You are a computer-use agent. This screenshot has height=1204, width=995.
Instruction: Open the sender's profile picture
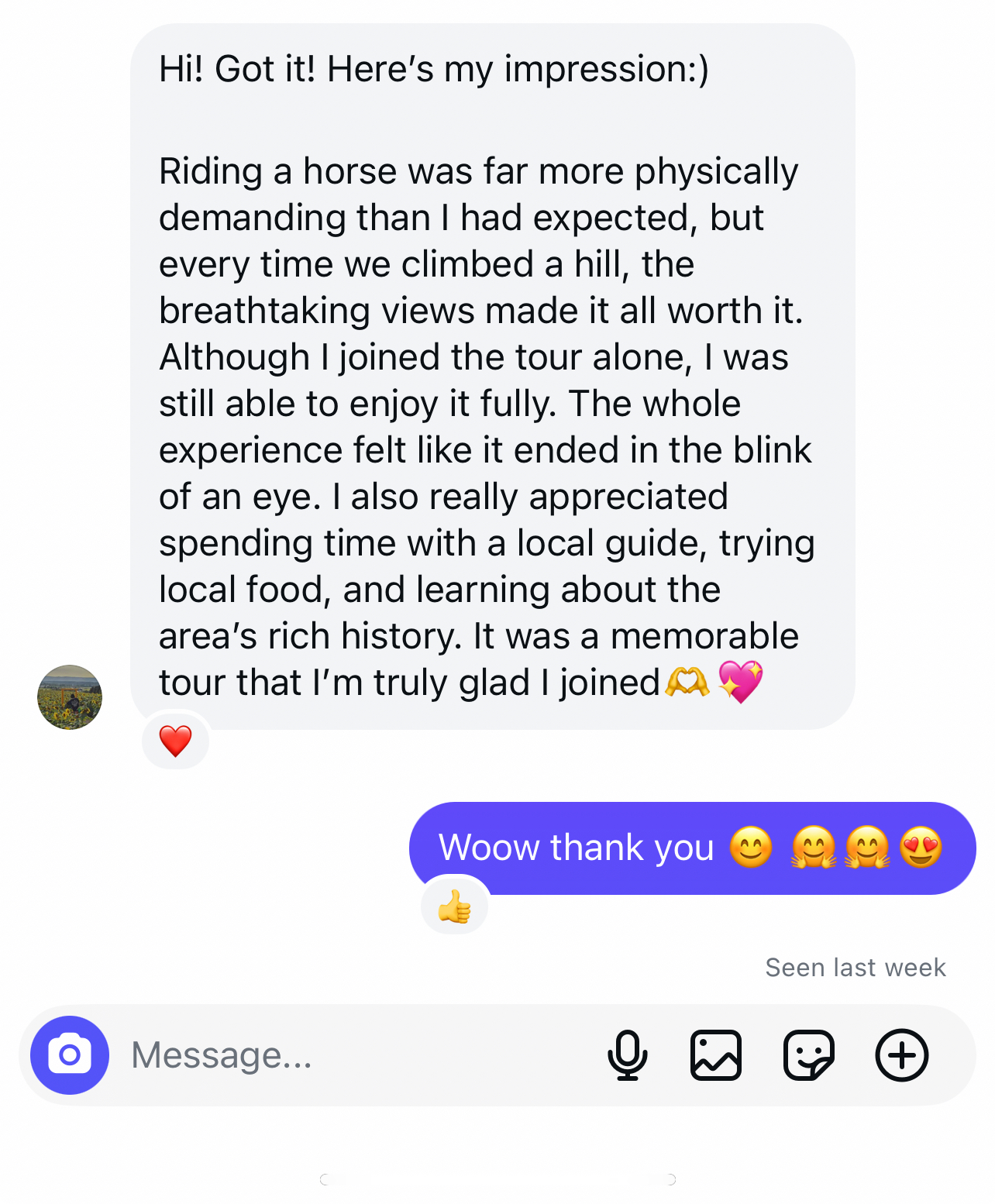(x=70, y=697)
